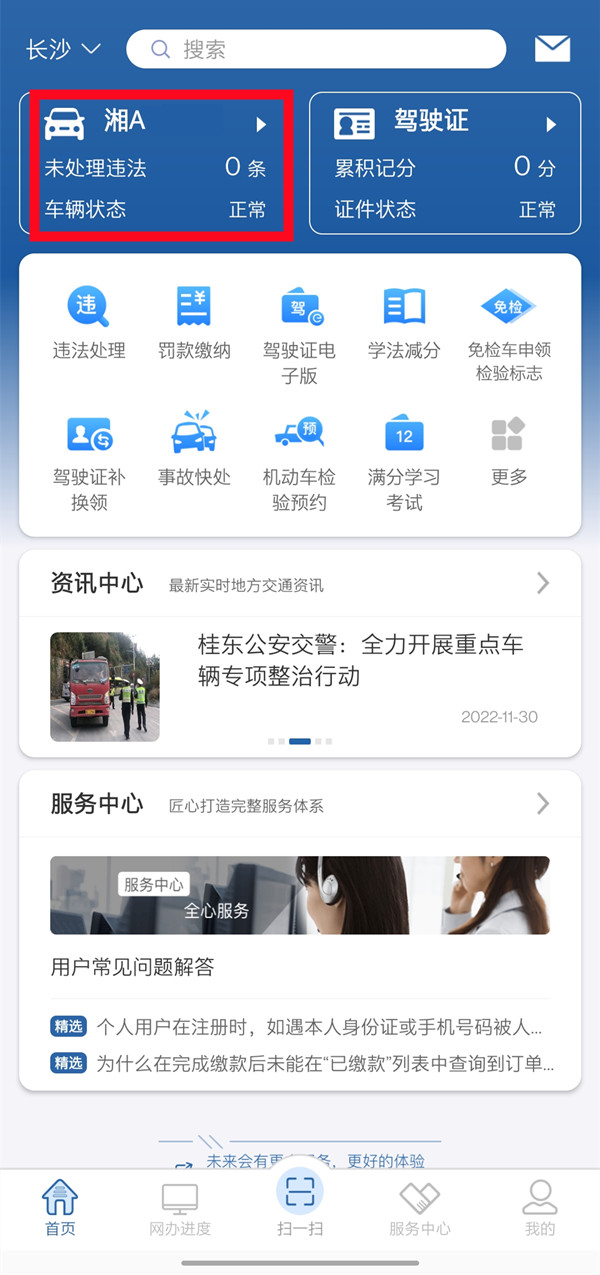This screenshot has height=1275, width=600.
Task: Expand the 服务中心 section
Action: click(x=542, y=803)
